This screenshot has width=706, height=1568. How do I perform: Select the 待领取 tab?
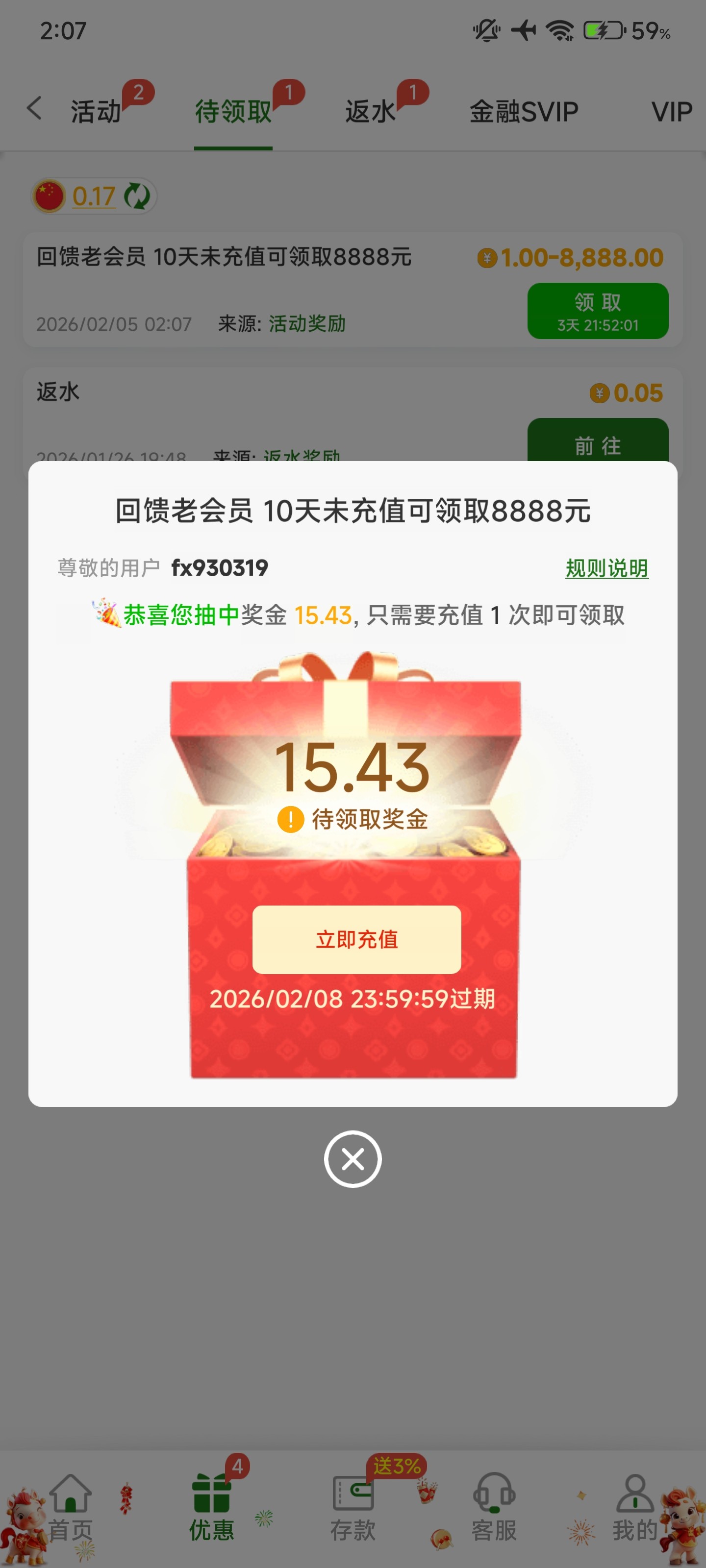pos(233,111)
